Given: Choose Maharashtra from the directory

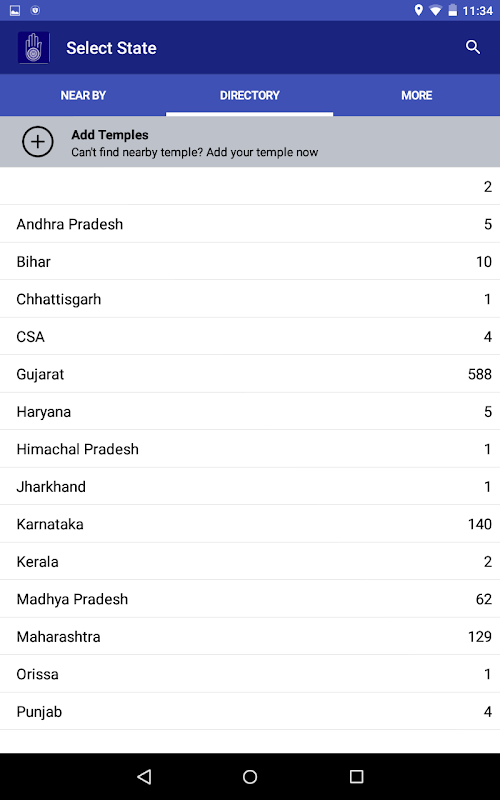Looking at the screenshot, I should pos(250,636).
